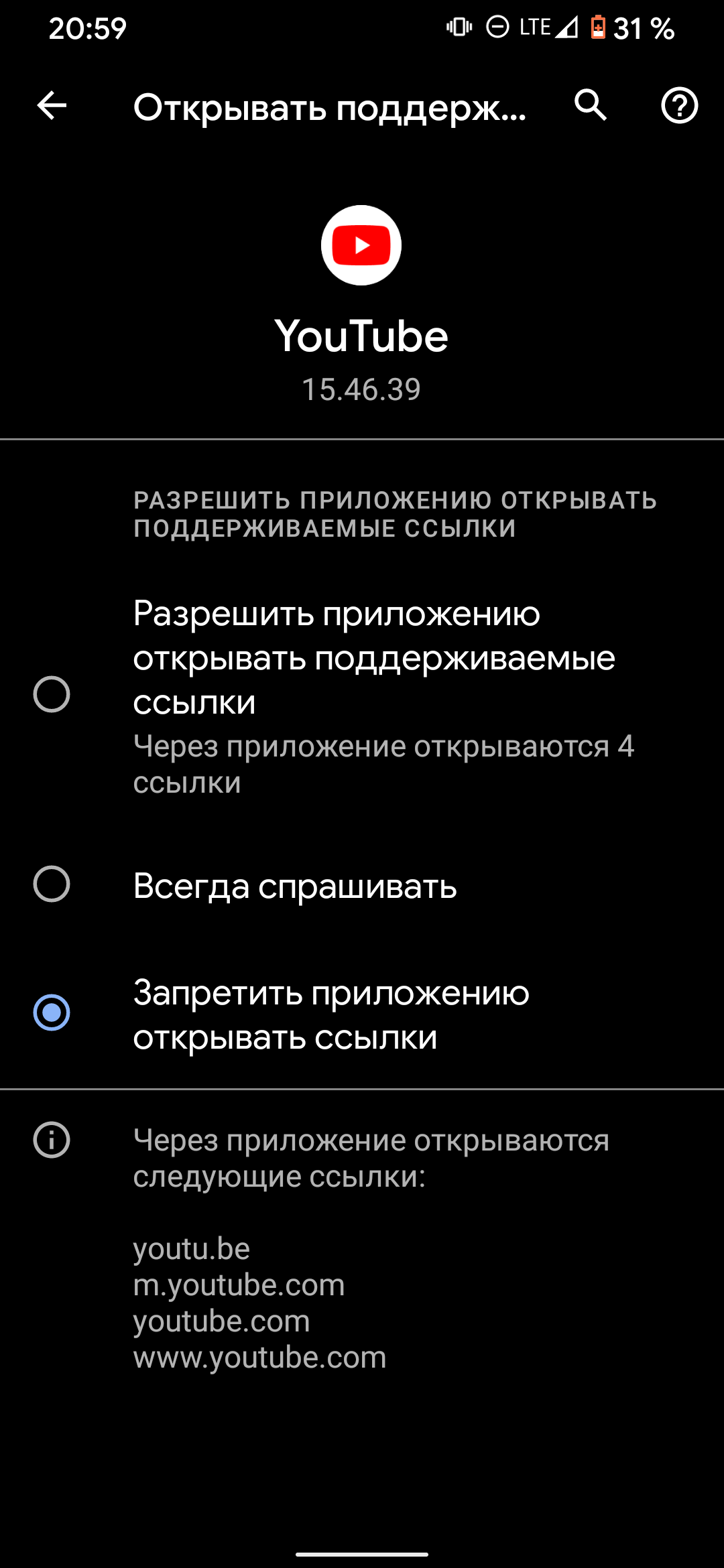Go back using the arrow icon
Viewport: 724px width, 1568px height.
[52, 106]
